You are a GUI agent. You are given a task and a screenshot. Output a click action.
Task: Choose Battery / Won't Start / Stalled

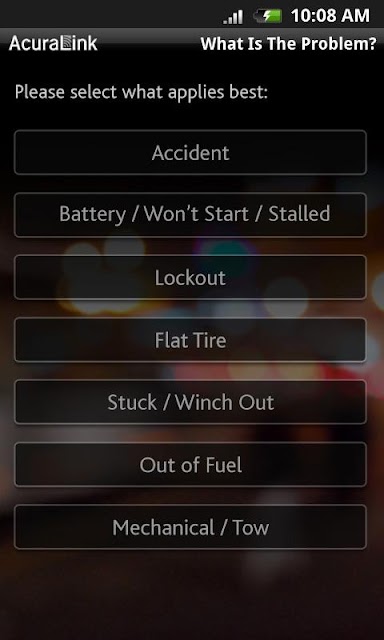coord(191,215)
